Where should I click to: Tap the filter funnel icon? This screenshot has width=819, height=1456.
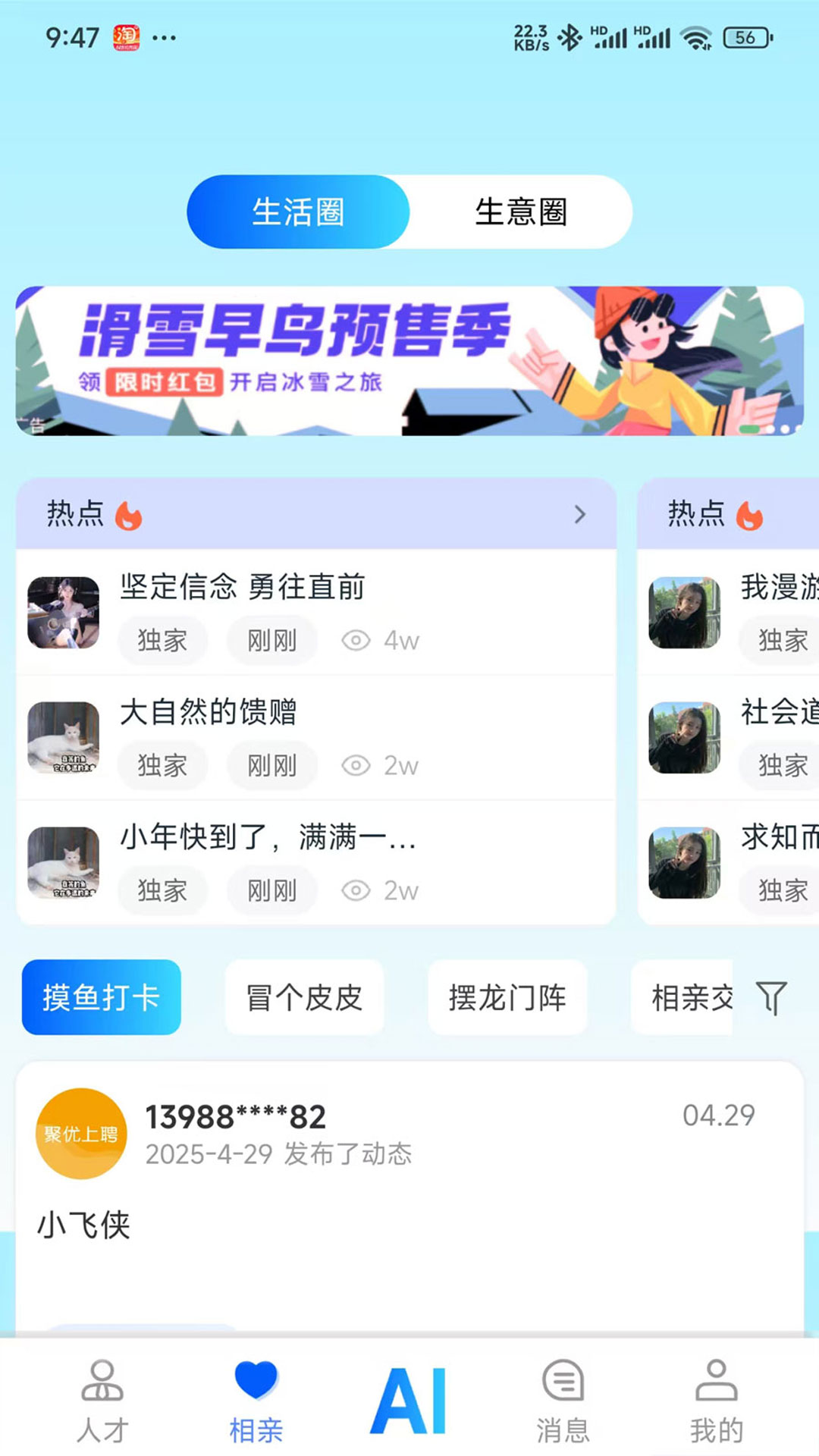[771, 999]
